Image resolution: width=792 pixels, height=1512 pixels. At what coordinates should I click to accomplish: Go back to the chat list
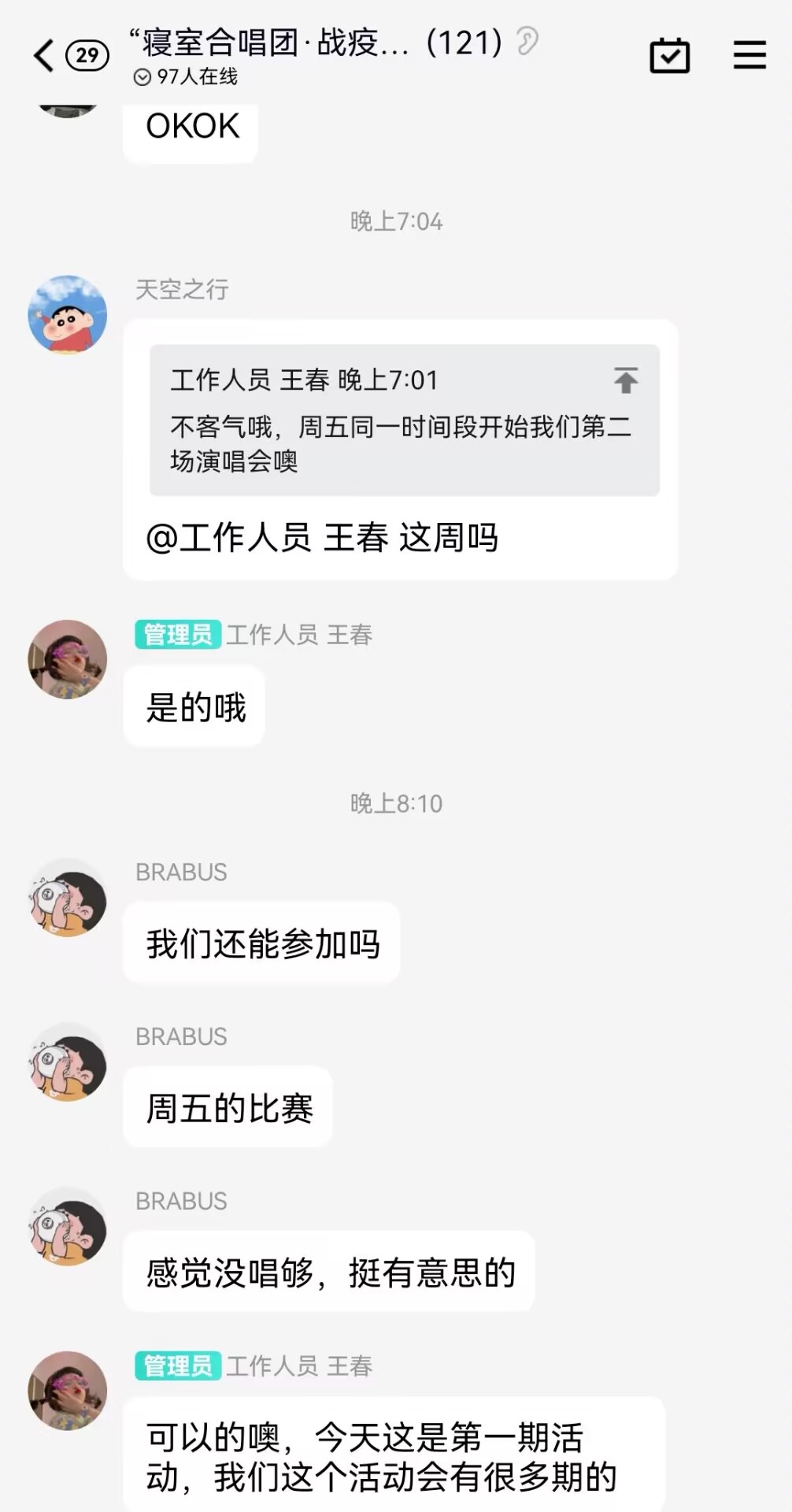pyautogui.click(x=45, y=55)
